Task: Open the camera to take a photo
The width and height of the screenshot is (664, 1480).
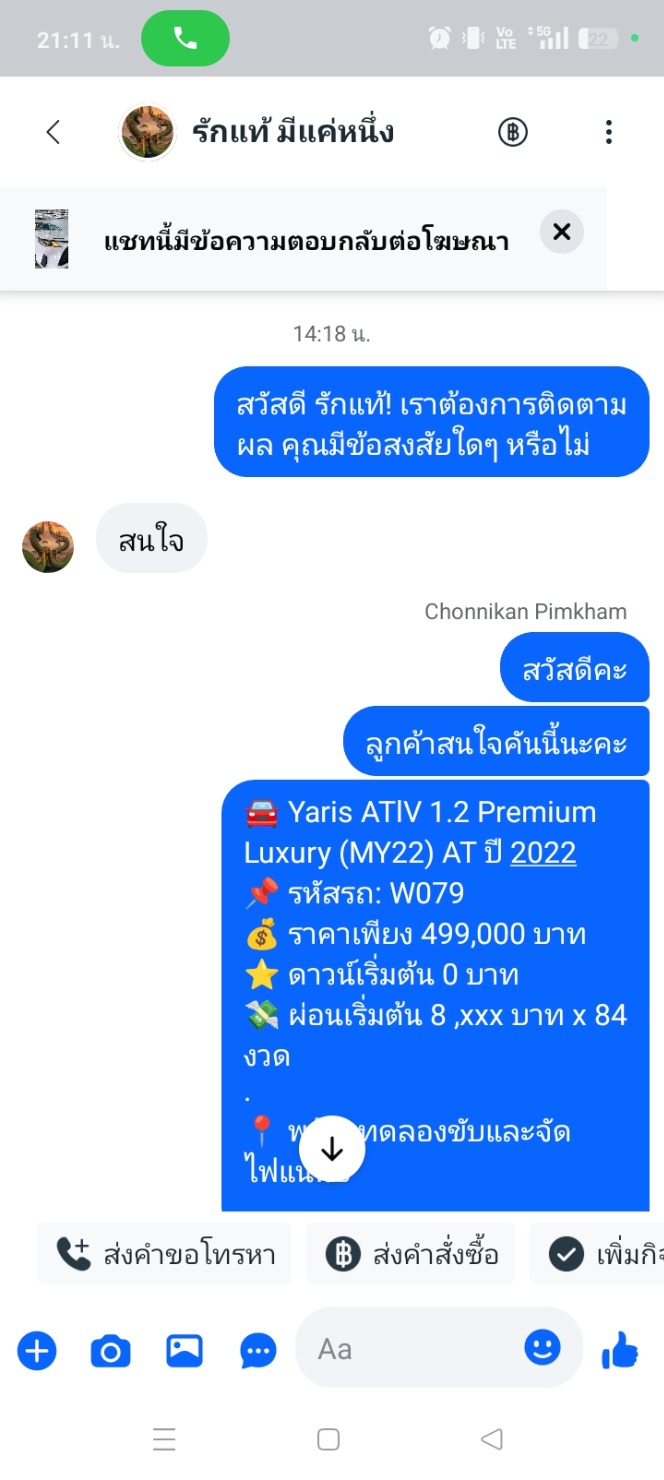Action: click(110, 1352)
